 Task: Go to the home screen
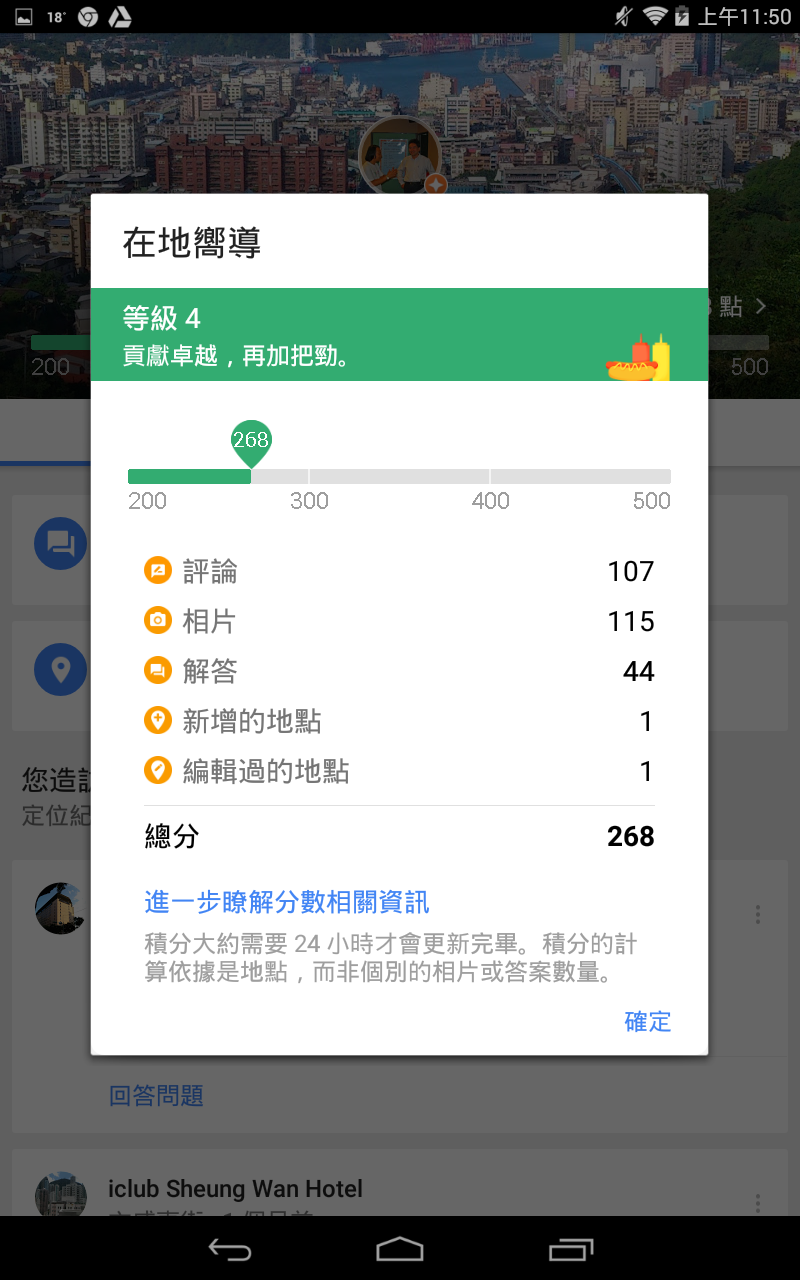click(400, 1249)
